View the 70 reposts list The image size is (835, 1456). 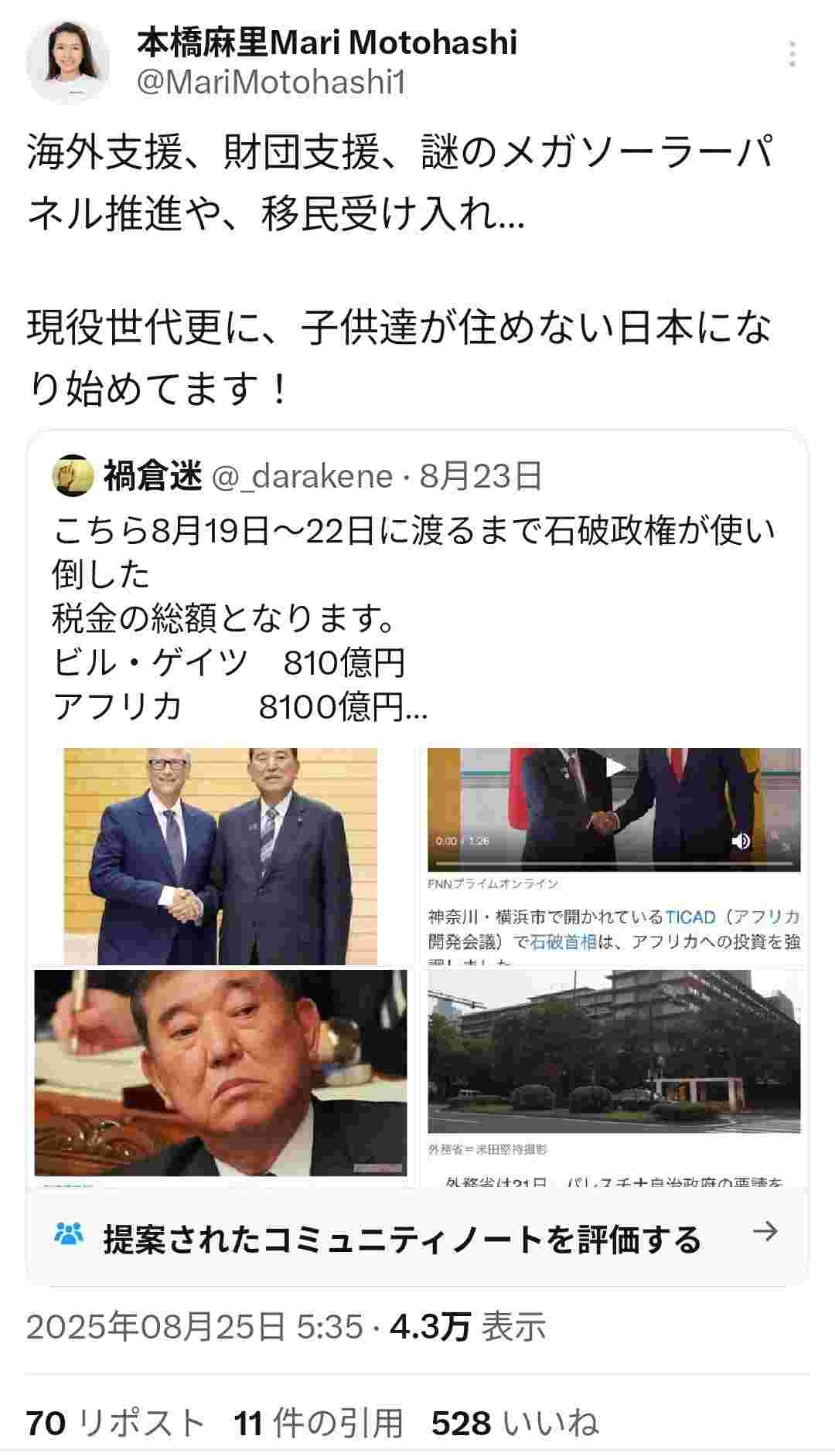point(116,1423)
